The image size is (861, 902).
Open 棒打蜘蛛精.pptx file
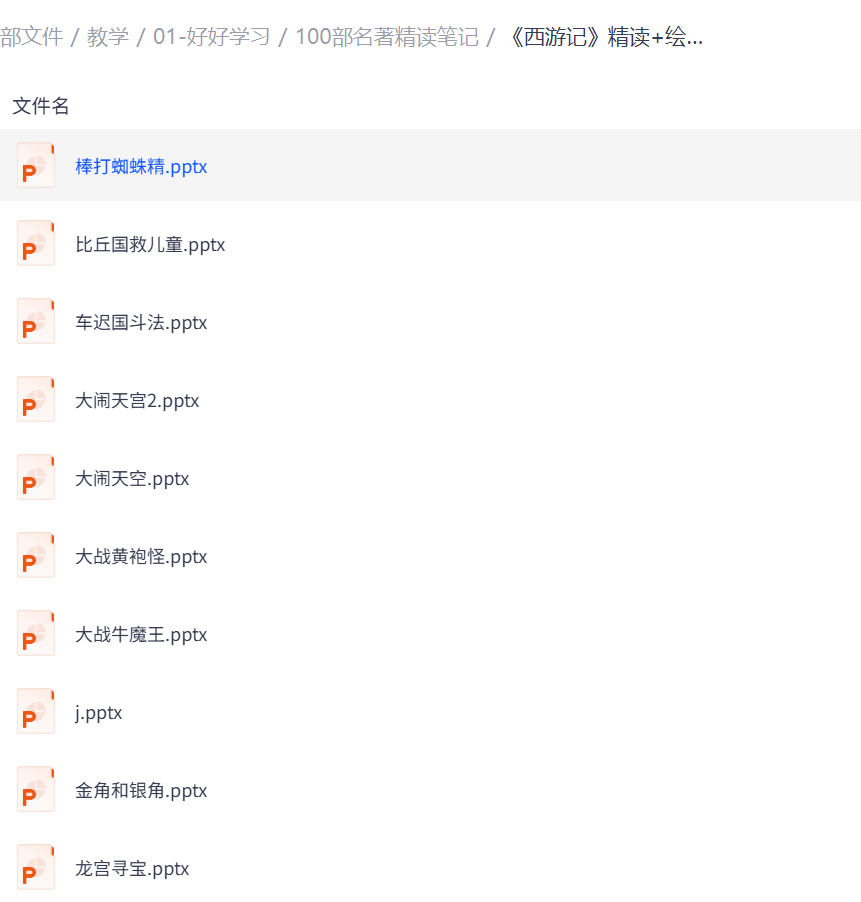point(141,166)
